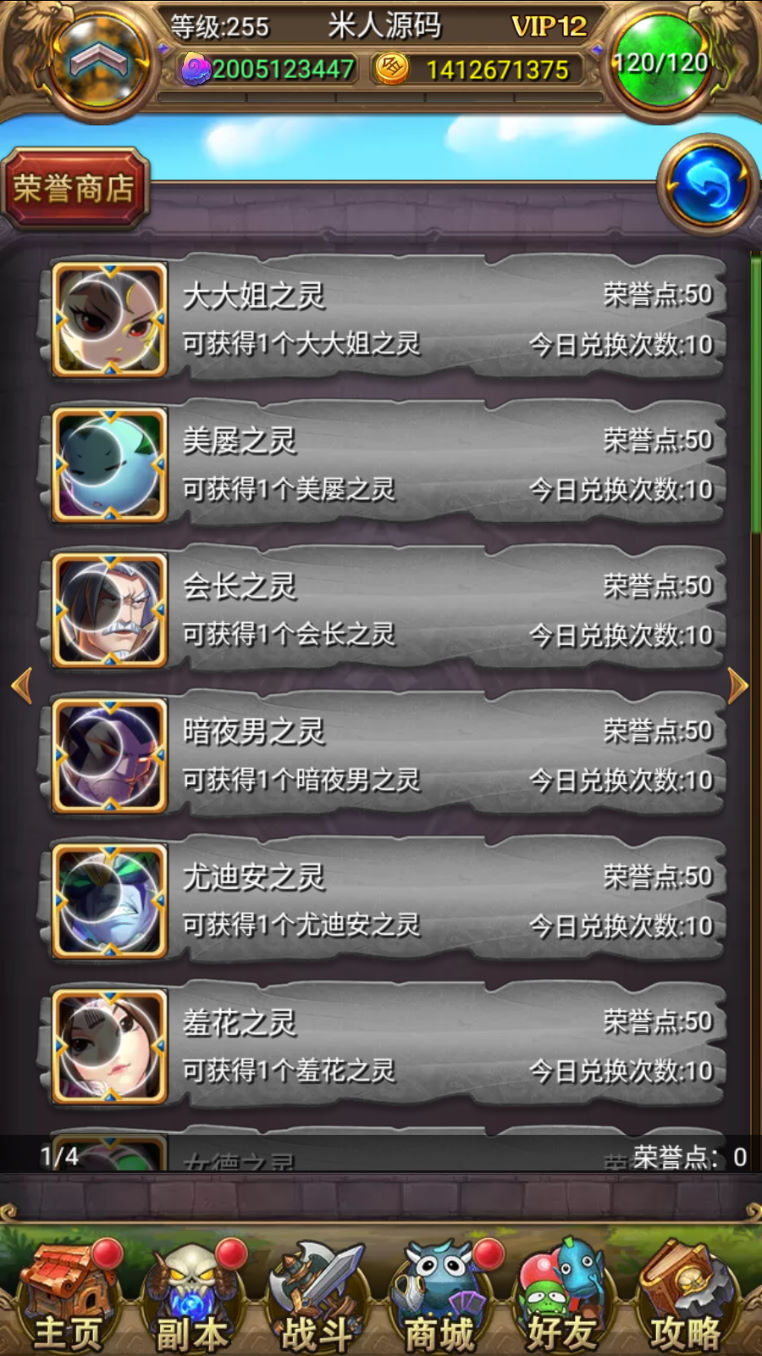
Task: Choose the 暗夜男之灵 exchange item
Action: pyautogui.click(x=386, y=755)
